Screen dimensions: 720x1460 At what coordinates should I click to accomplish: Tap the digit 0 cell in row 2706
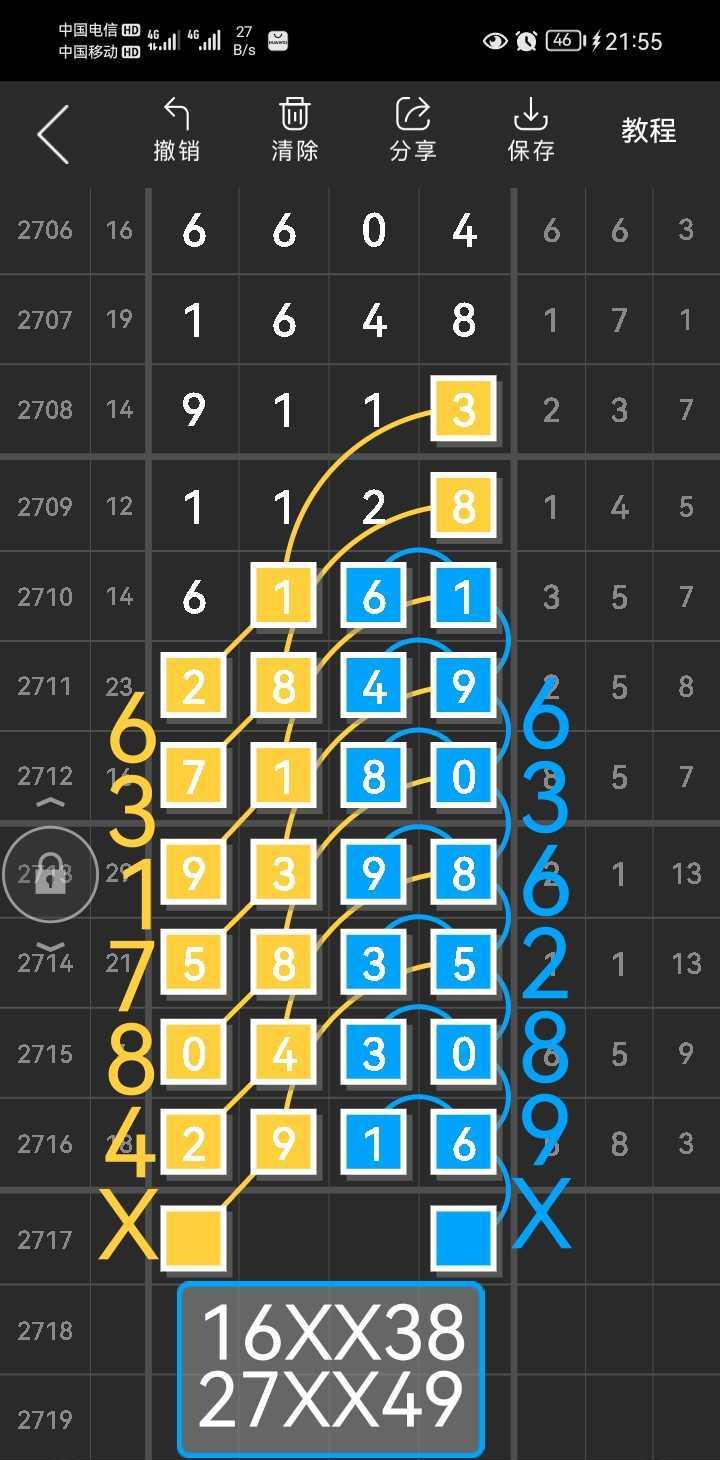point(374,231)
